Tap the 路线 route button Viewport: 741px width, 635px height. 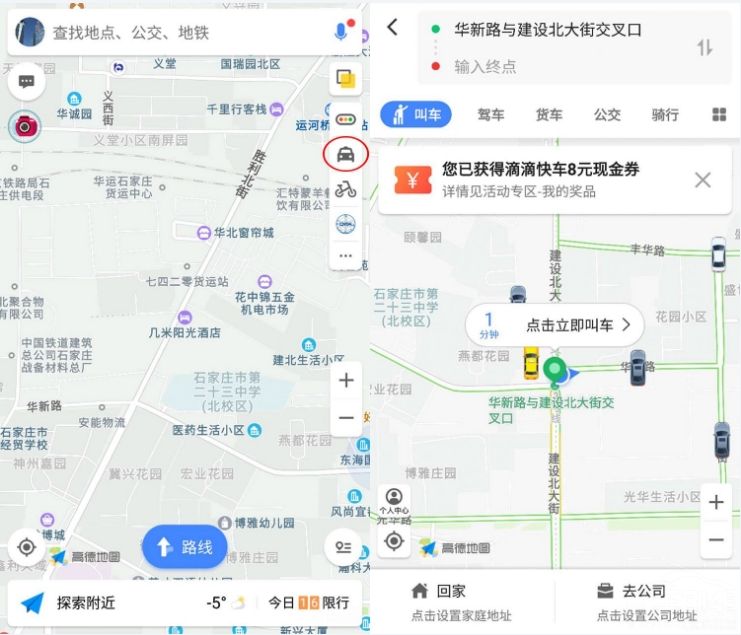coord(185,547)
